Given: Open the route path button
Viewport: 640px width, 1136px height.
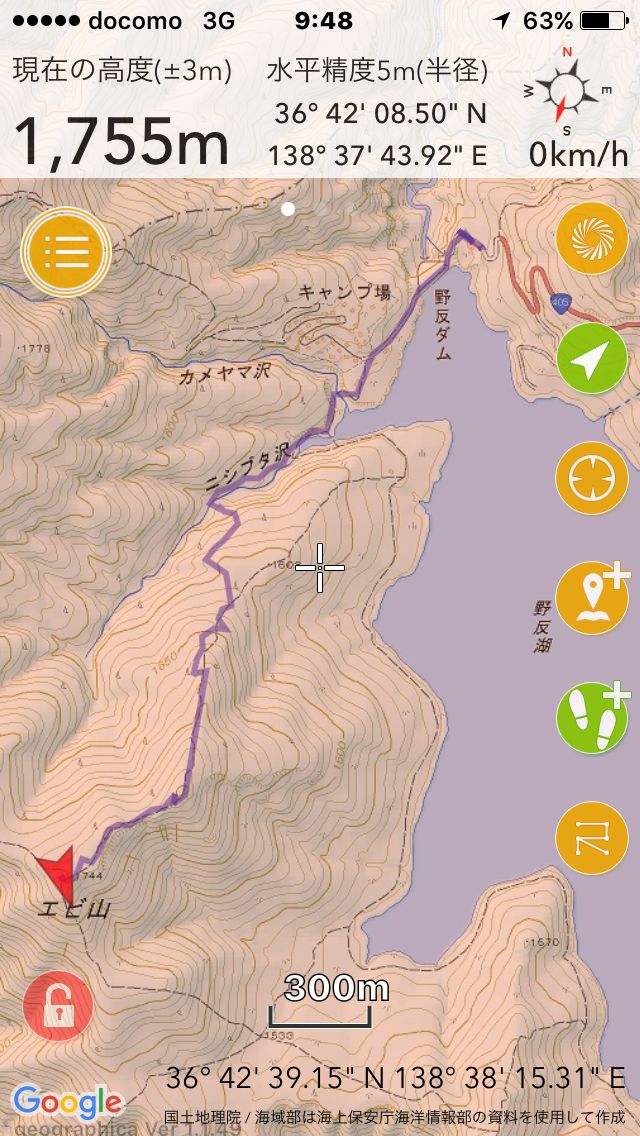Looking at the screenshot, I should pos(591,838).
